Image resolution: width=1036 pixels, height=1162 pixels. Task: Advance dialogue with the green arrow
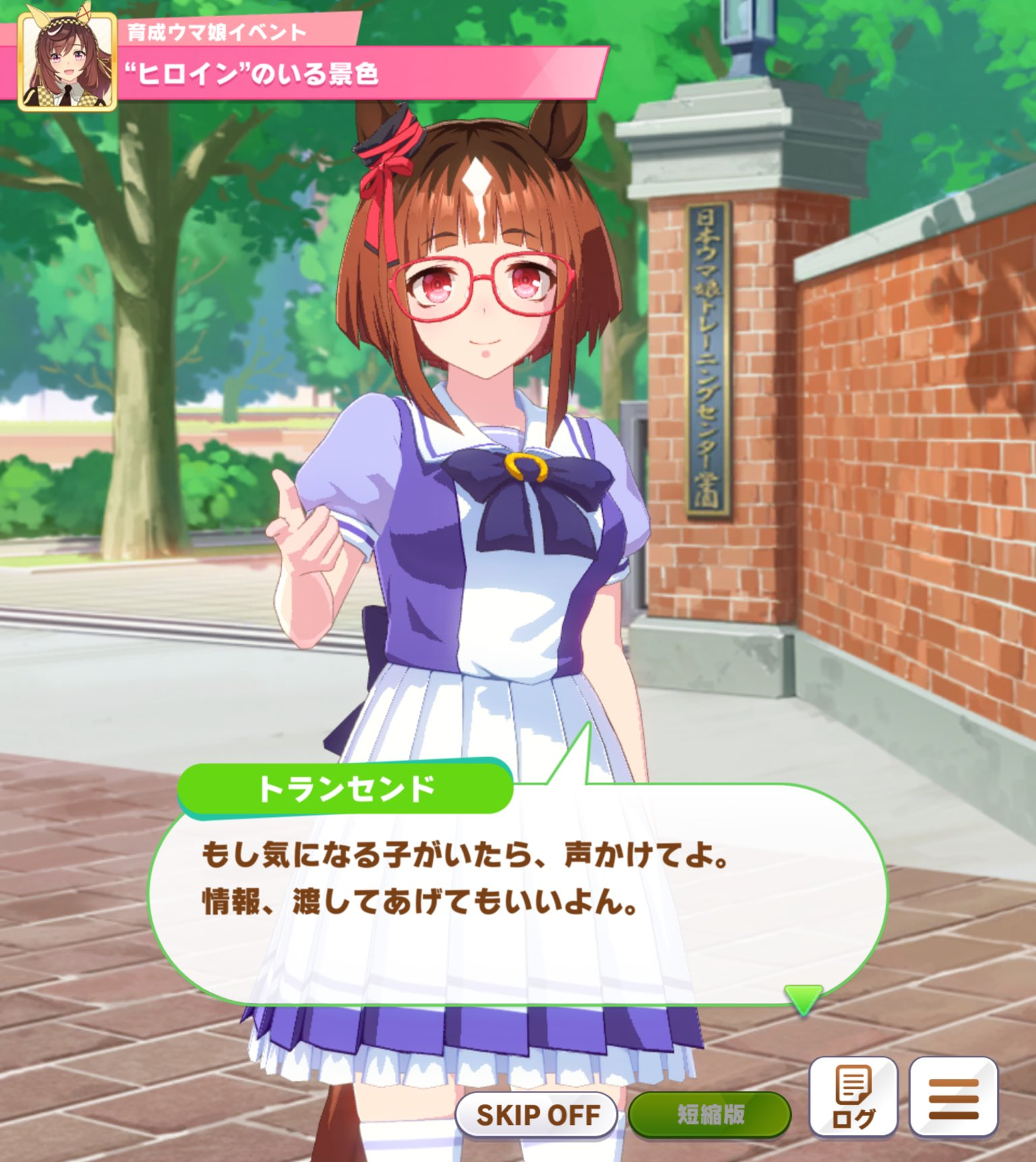coord(802,999)
